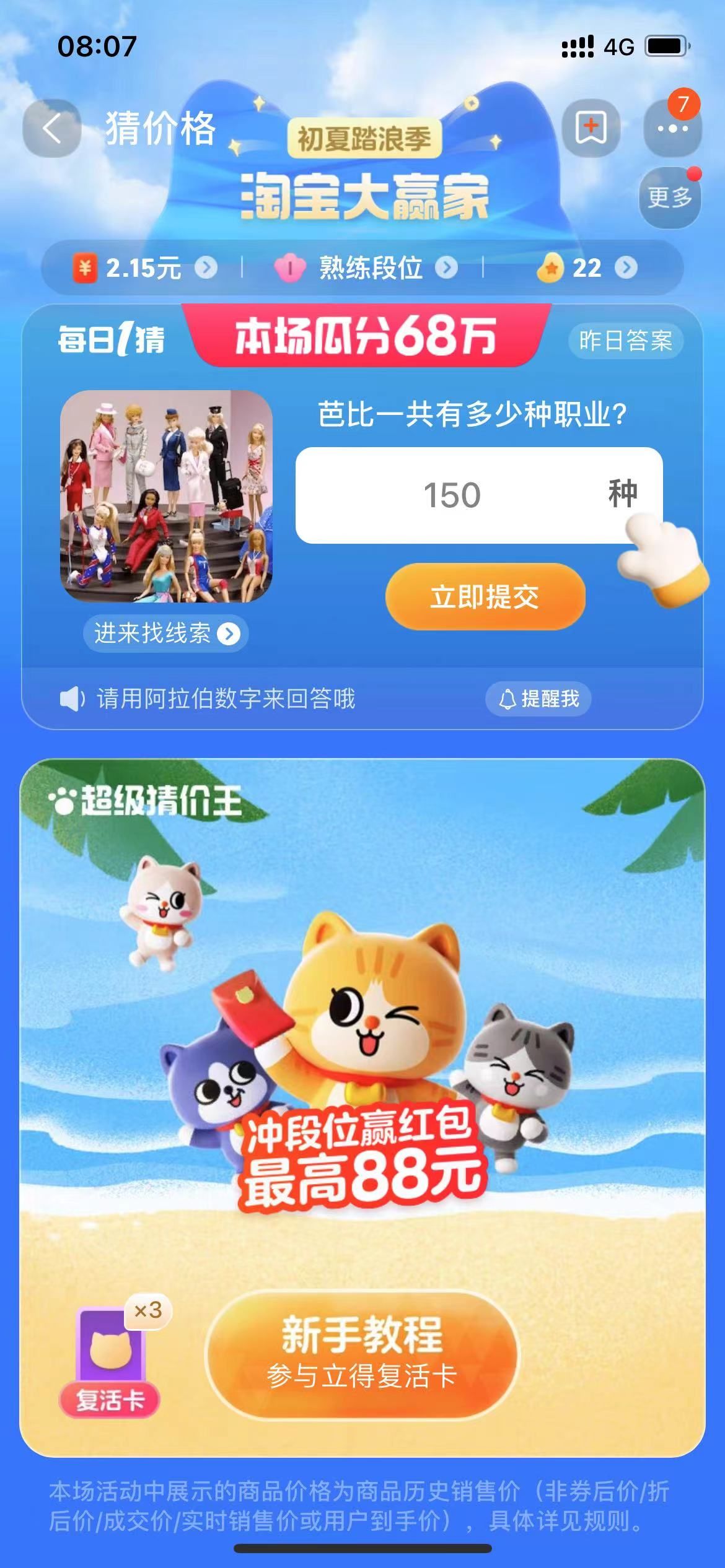Open the Barbie dolls clue image

166,496
